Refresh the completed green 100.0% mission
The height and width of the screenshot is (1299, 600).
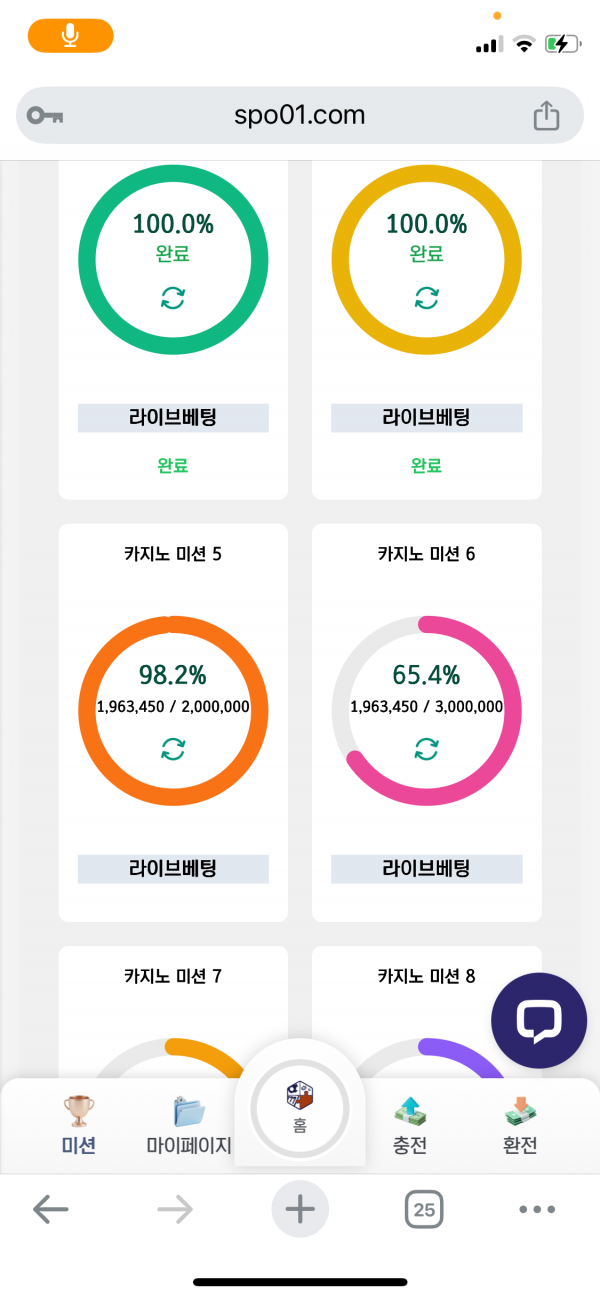[173, 297]
